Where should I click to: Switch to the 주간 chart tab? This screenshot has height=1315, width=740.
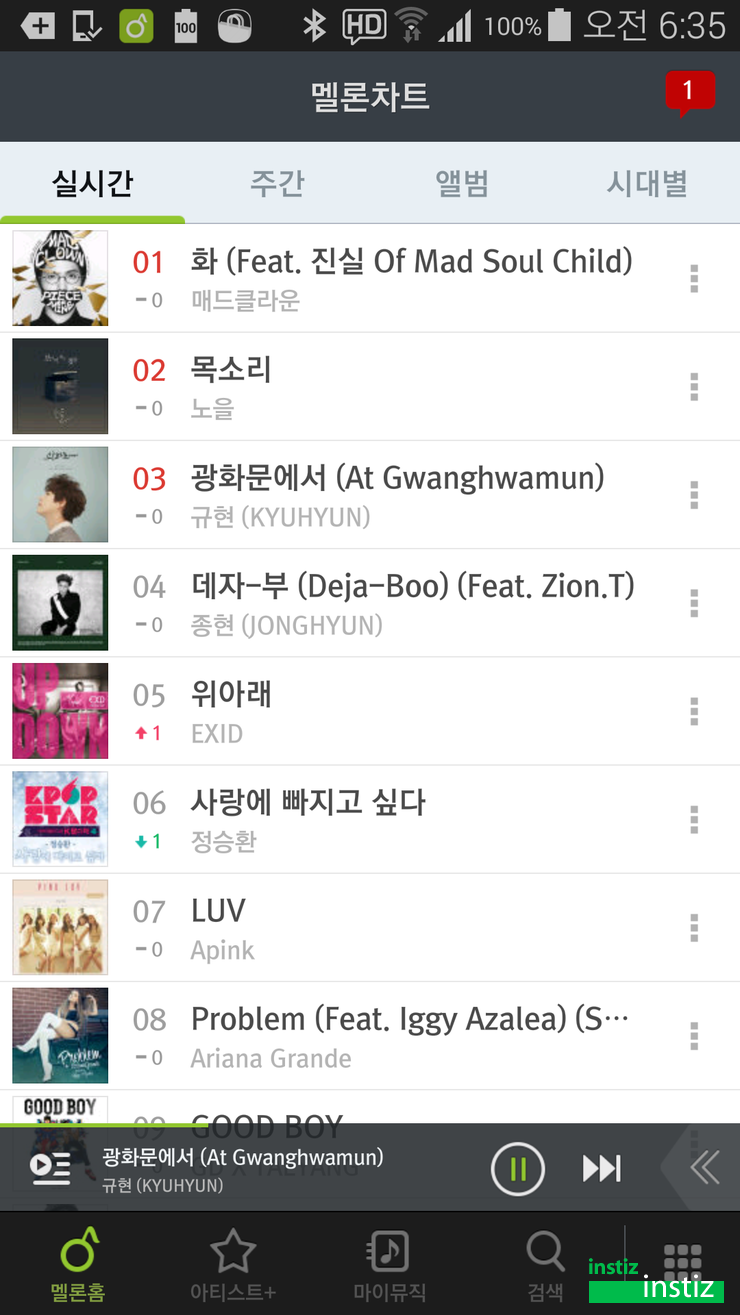pyautogui.click(x=277, y=184)
